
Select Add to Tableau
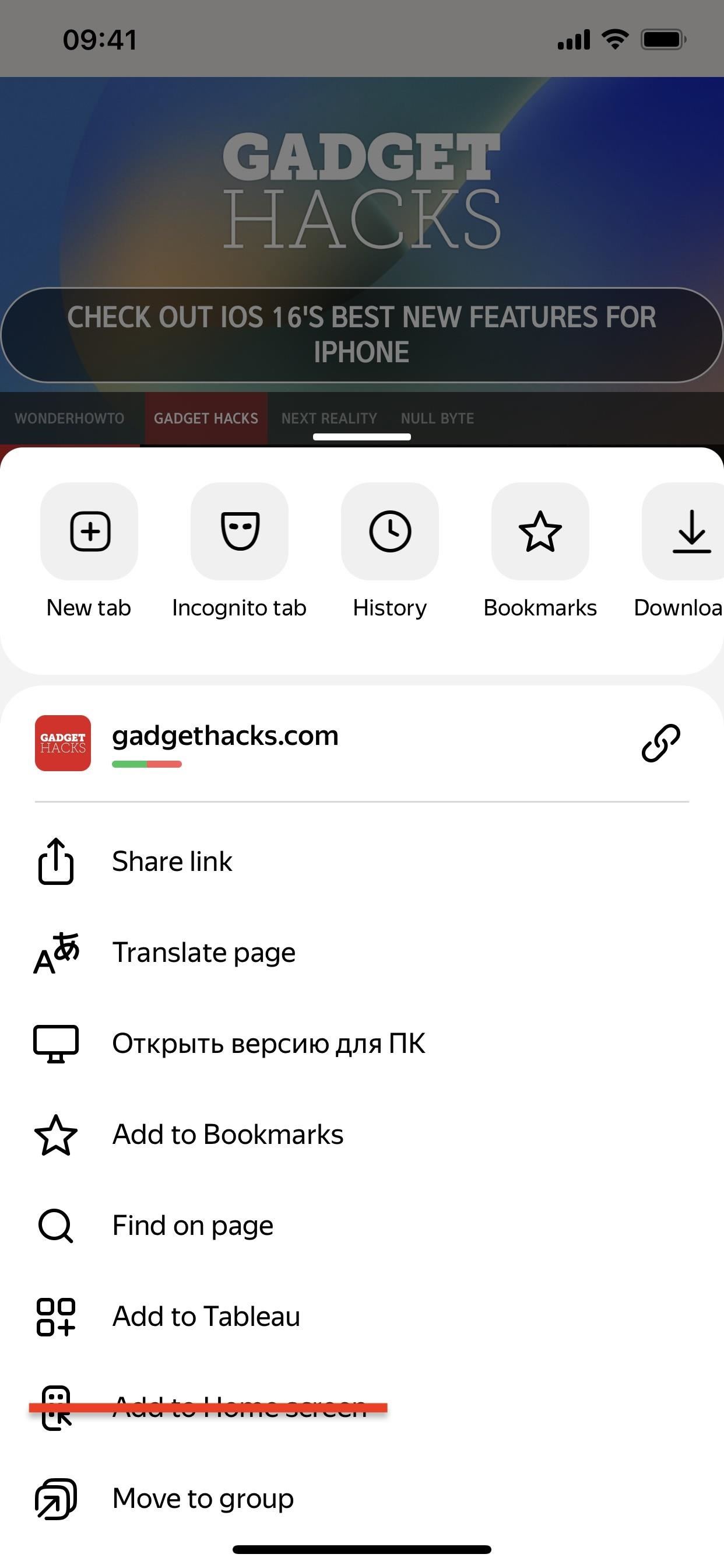coord(206,1316)
